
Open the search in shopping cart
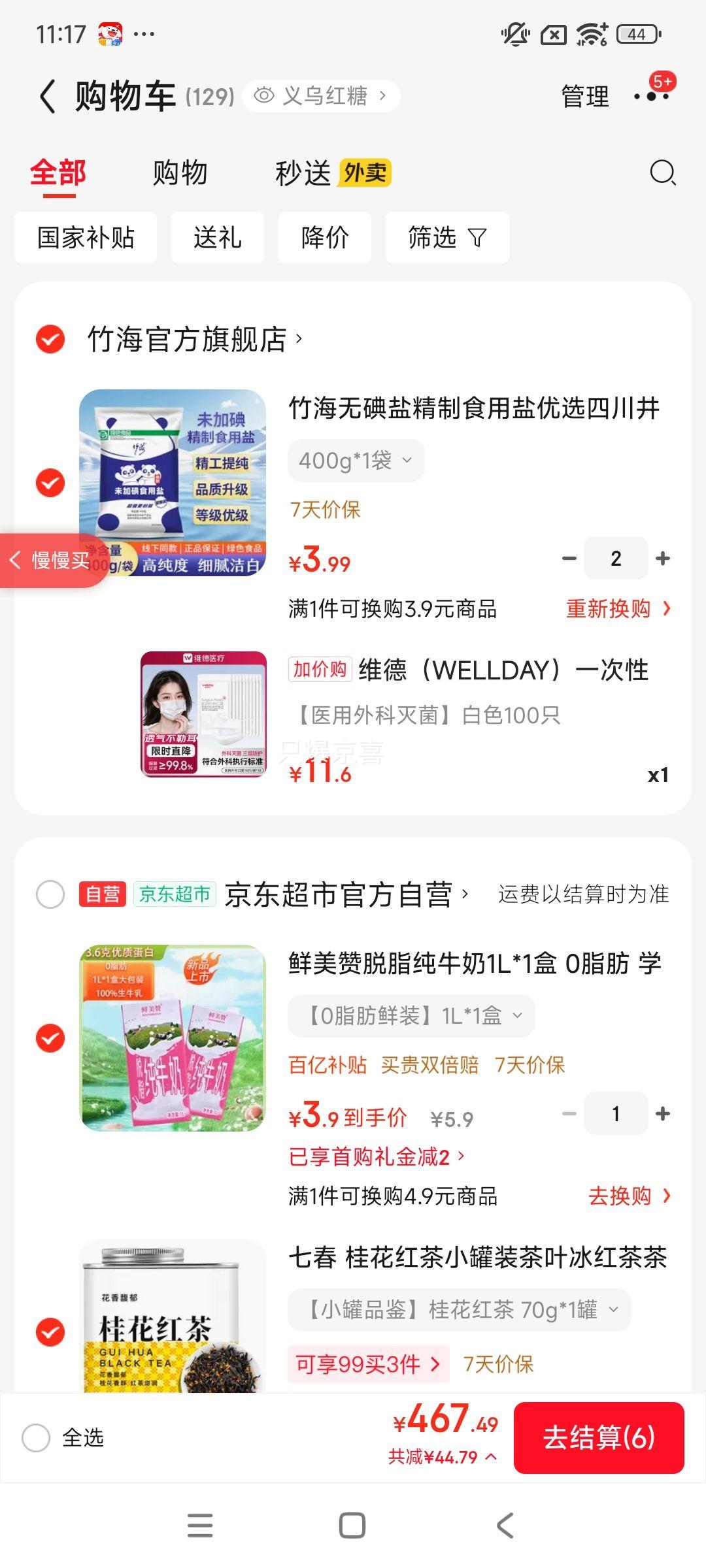(x=662, y=173)
